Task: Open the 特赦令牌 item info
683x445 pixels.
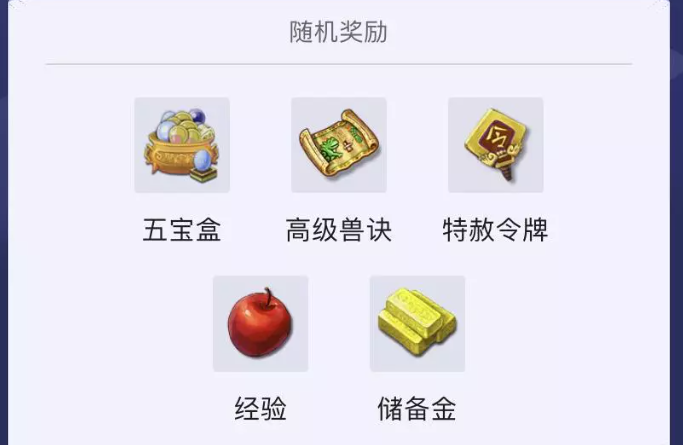Action: pyautogui.click(x=495, y=145)
